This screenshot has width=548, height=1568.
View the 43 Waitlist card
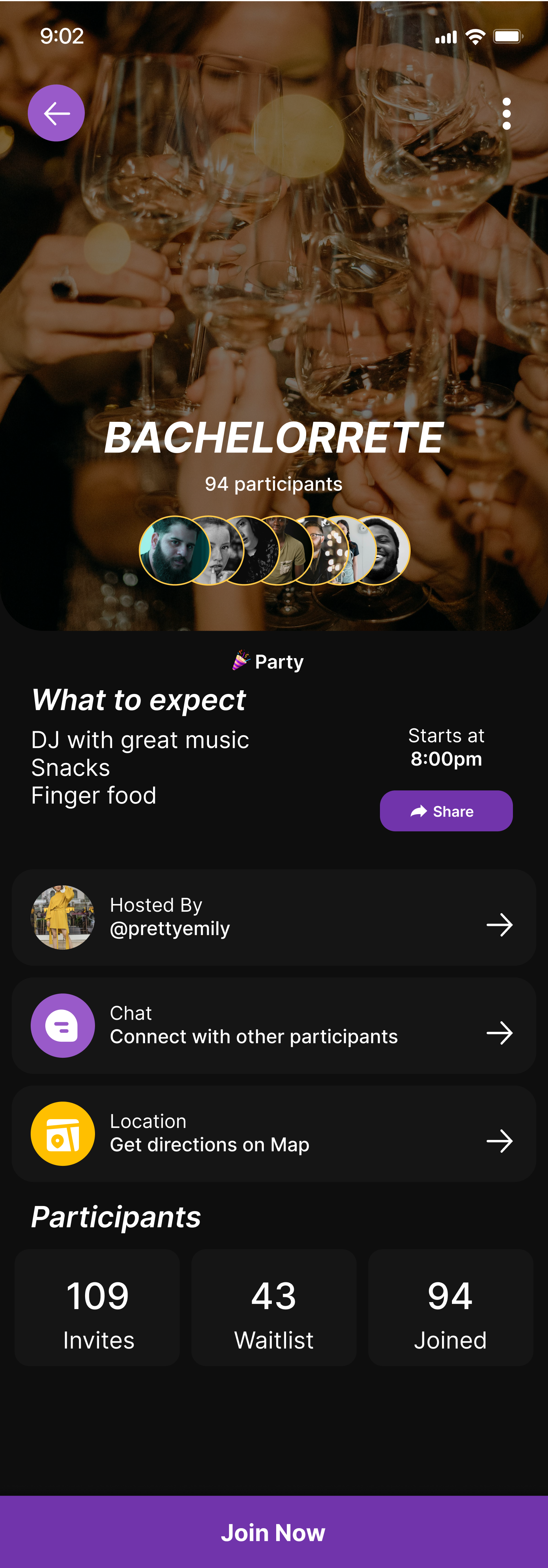tap(273, 1308)
